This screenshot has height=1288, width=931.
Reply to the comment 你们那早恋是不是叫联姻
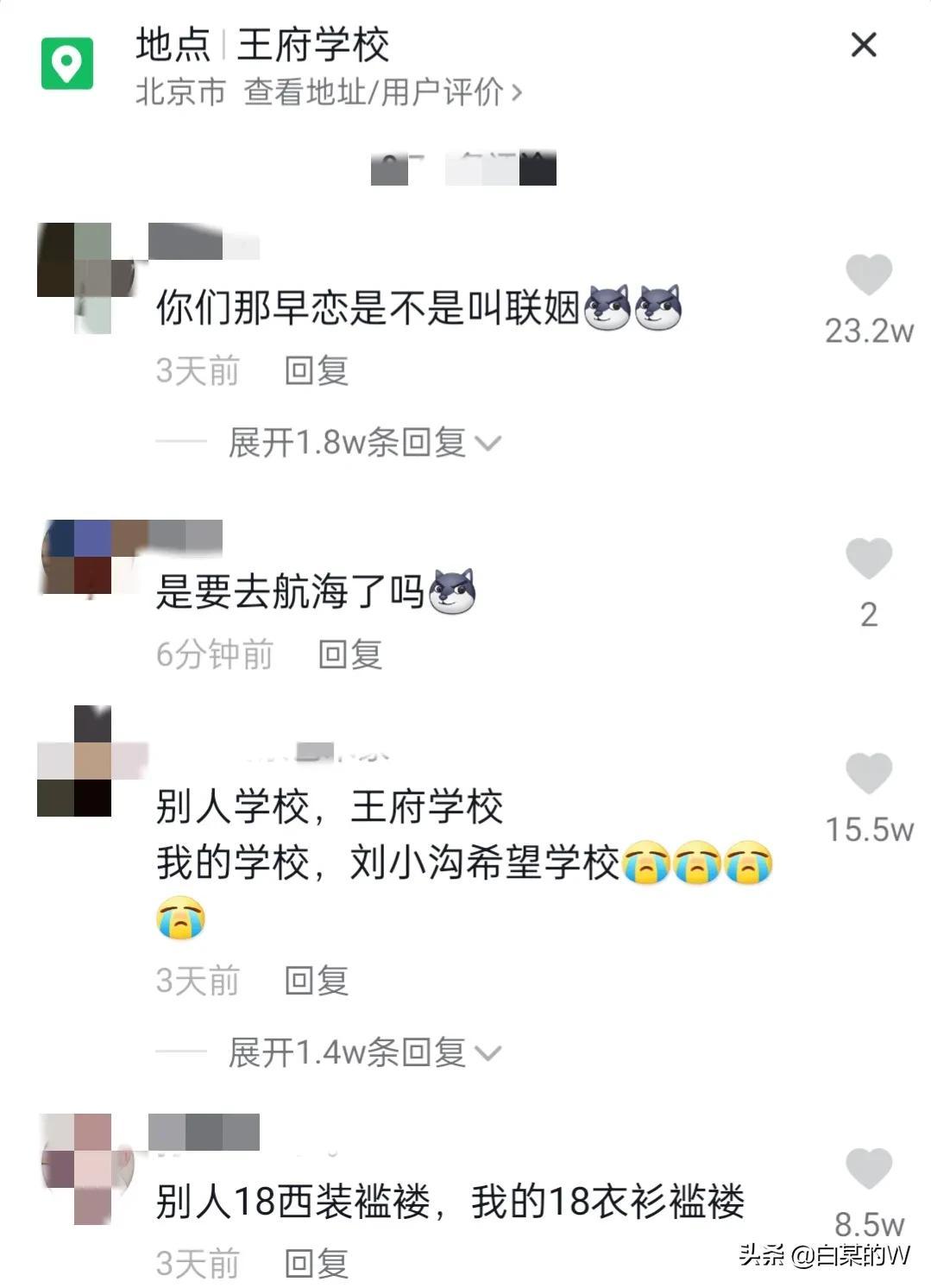(x=316, y=371)
